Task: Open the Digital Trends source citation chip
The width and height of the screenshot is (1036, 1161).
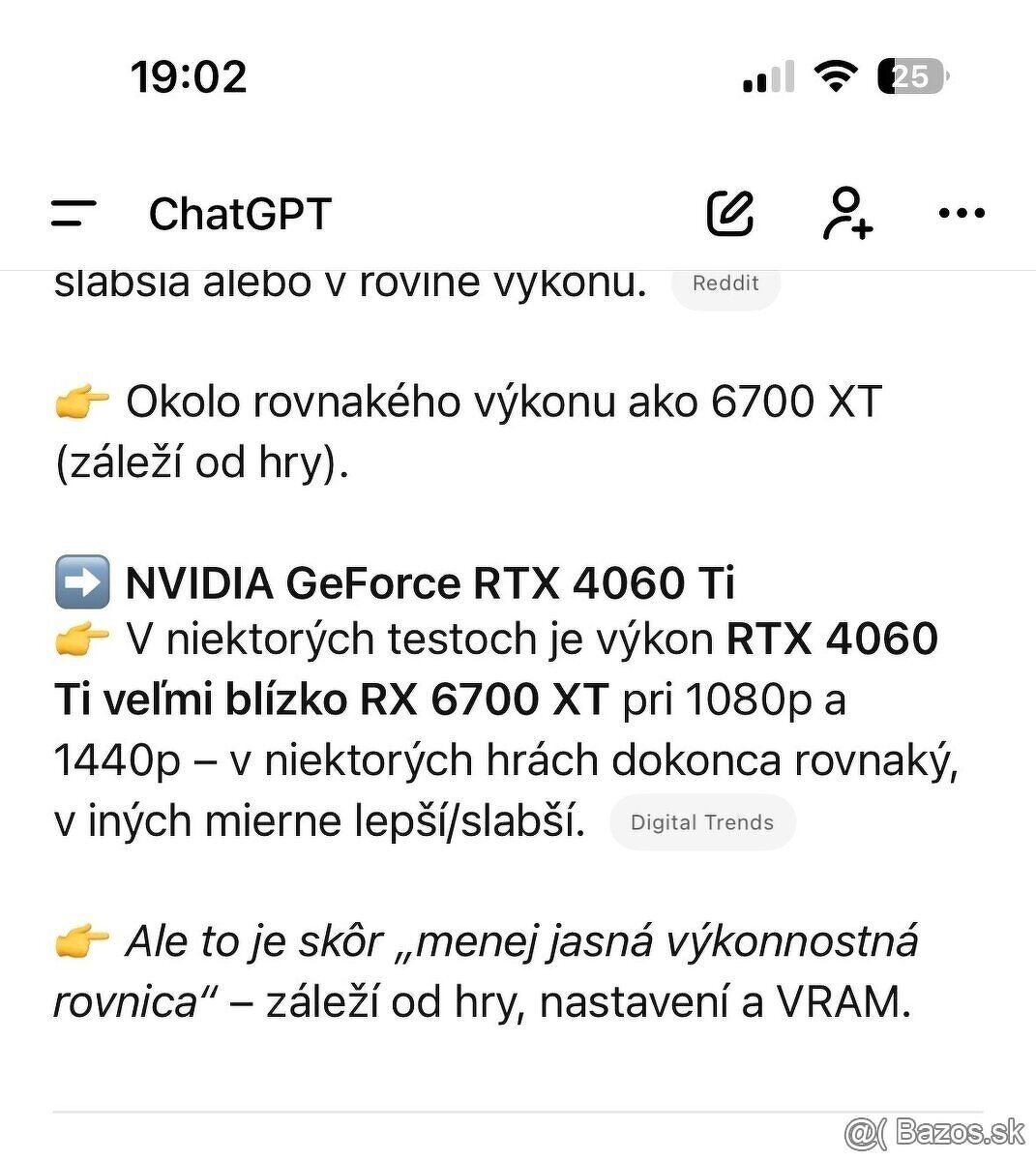Action: [703, 822]
